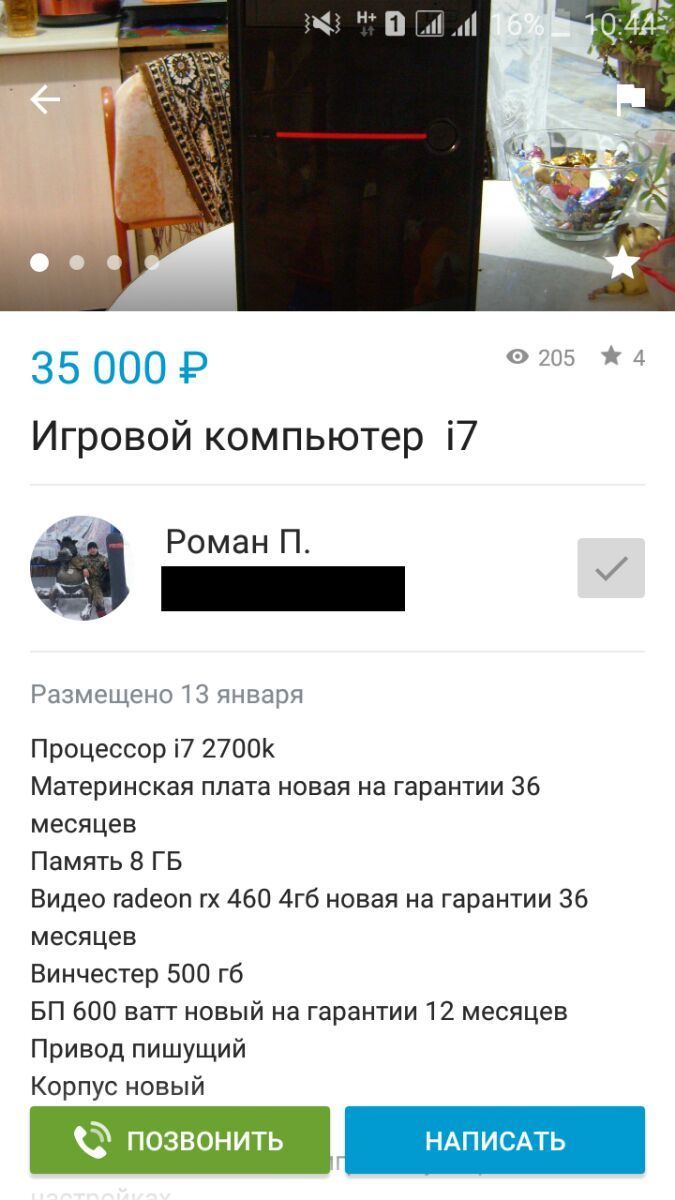Report this listing with the flag icon
The width and height of the screenshot is (675, 1200).
click(x=630, y=99)
